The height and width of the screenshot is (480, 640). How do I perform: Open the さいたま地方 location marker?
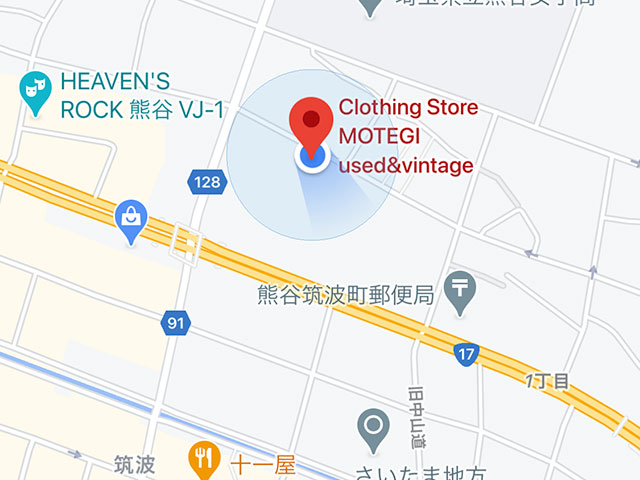374,427
